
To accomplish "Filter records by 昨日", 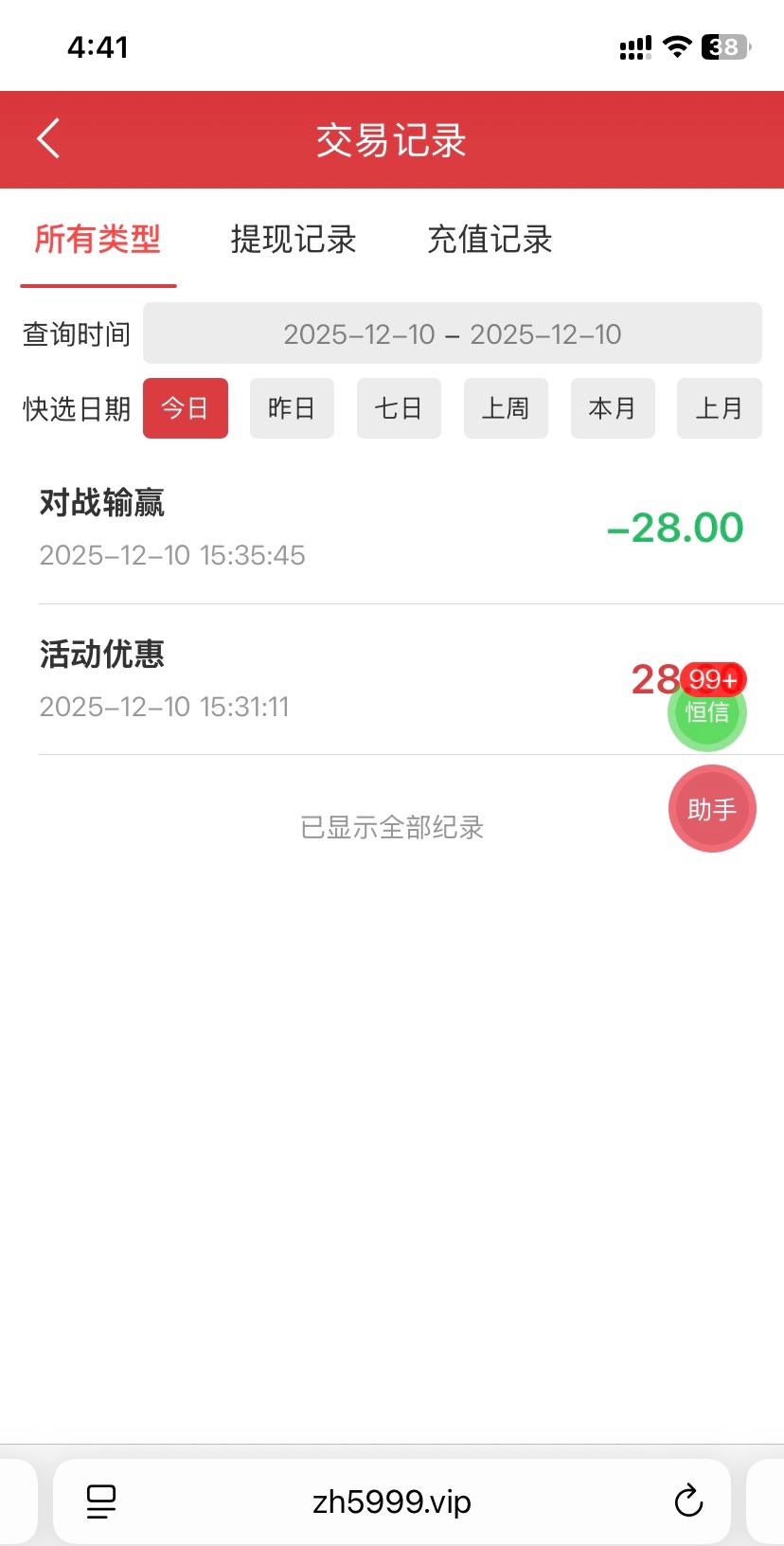I will tap(292, 408).
